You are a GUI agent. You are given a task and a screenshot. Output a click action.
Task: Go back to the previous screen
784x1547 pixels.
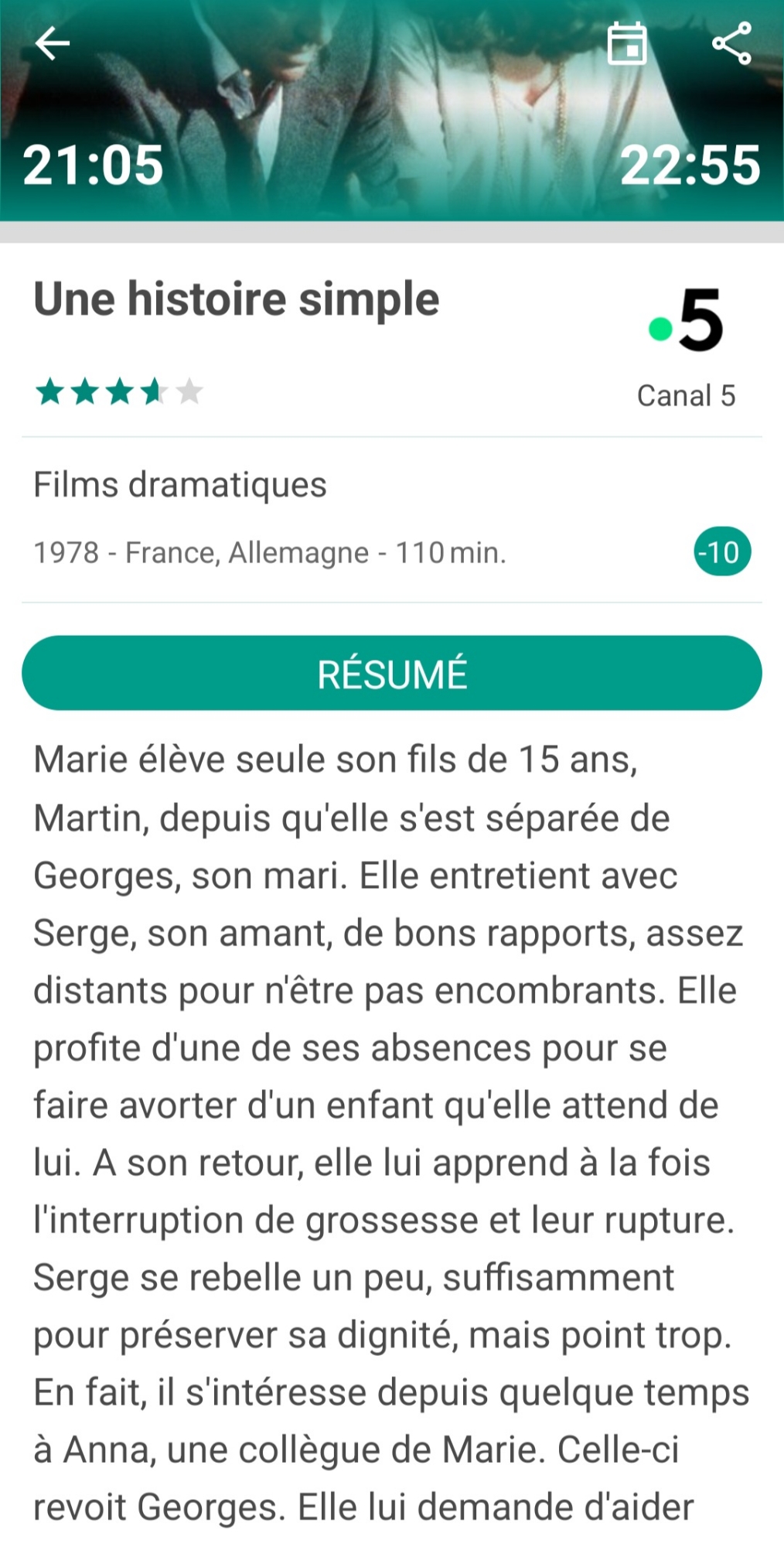point(53,43)
